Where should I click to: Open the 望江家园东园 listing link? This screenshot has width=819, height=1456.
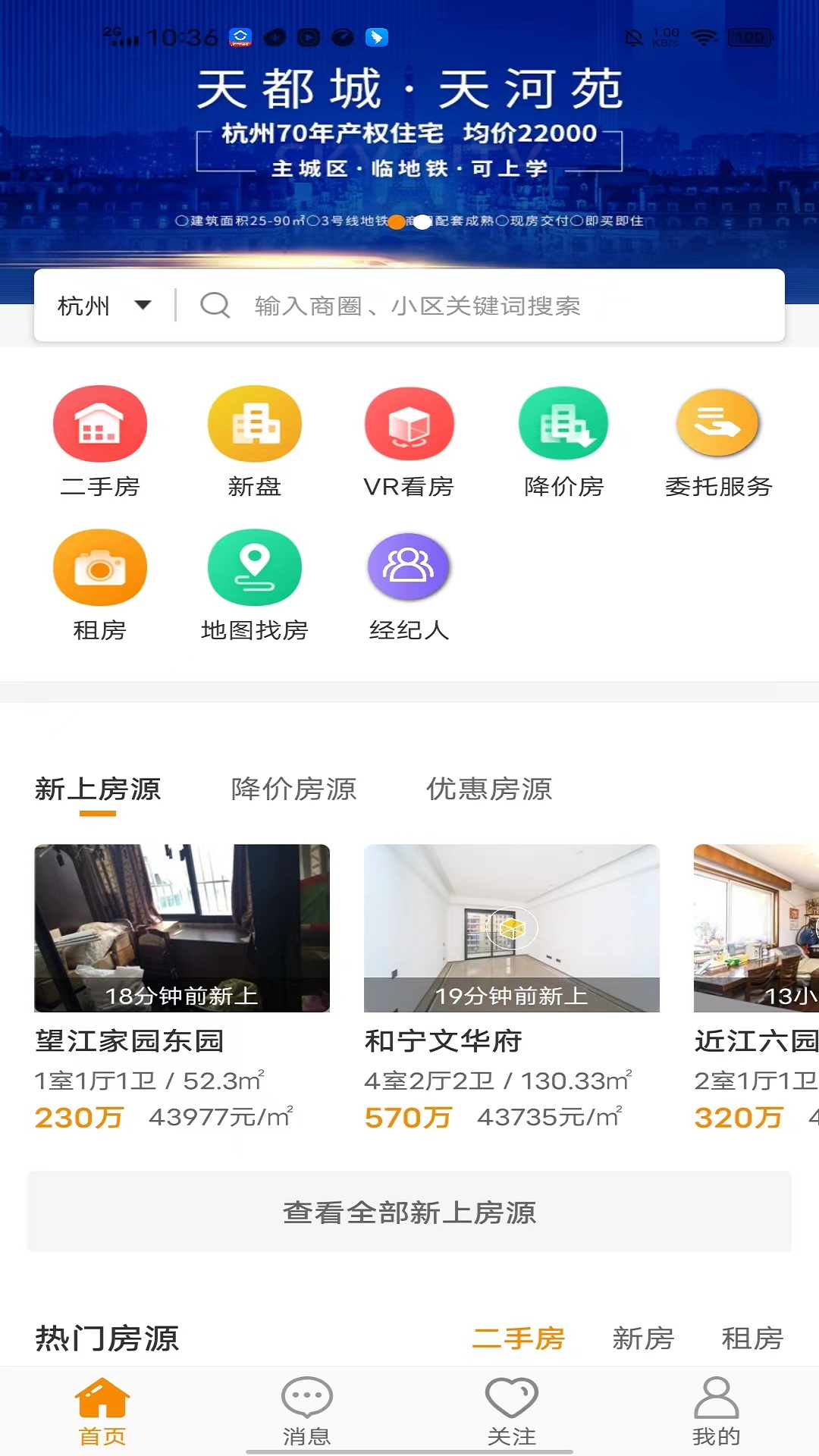130,1042
